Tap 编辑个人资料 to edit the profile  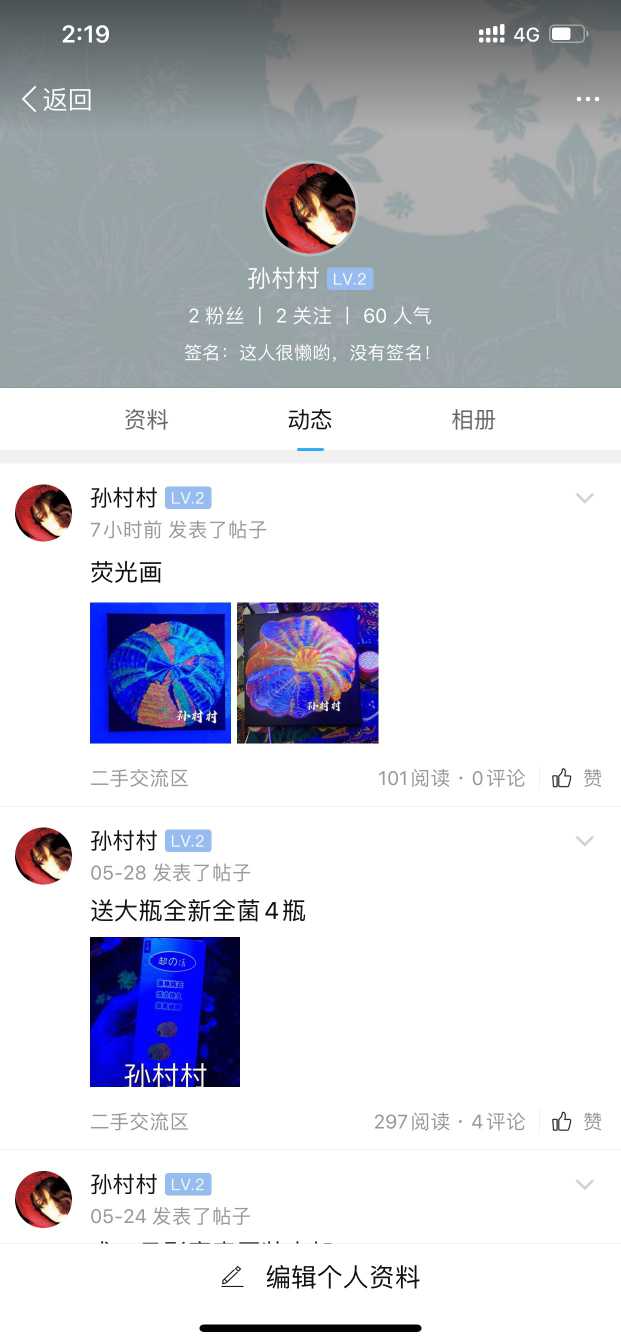tap(320, 1277)
